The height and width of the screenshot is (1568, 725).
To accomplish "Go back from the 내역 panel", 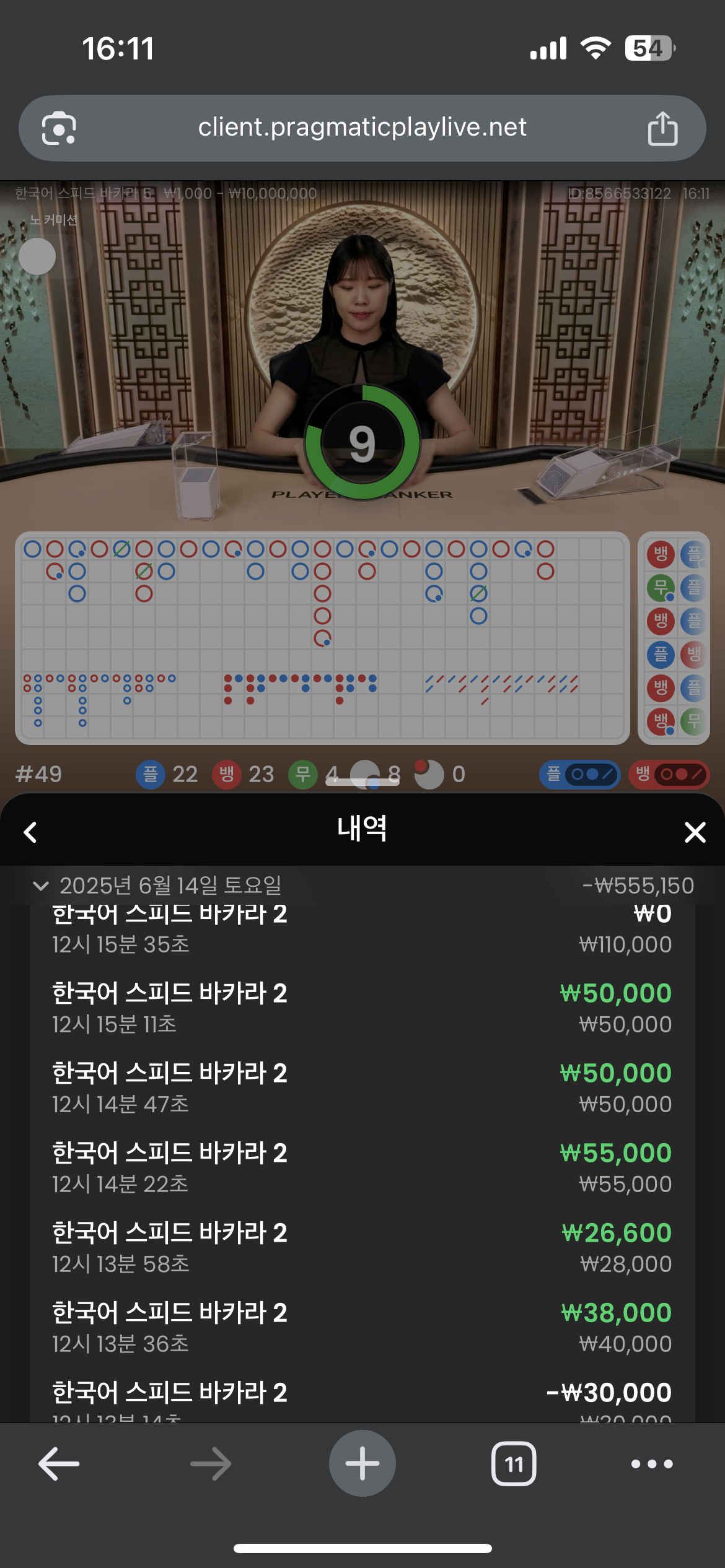I will (30, 832).
